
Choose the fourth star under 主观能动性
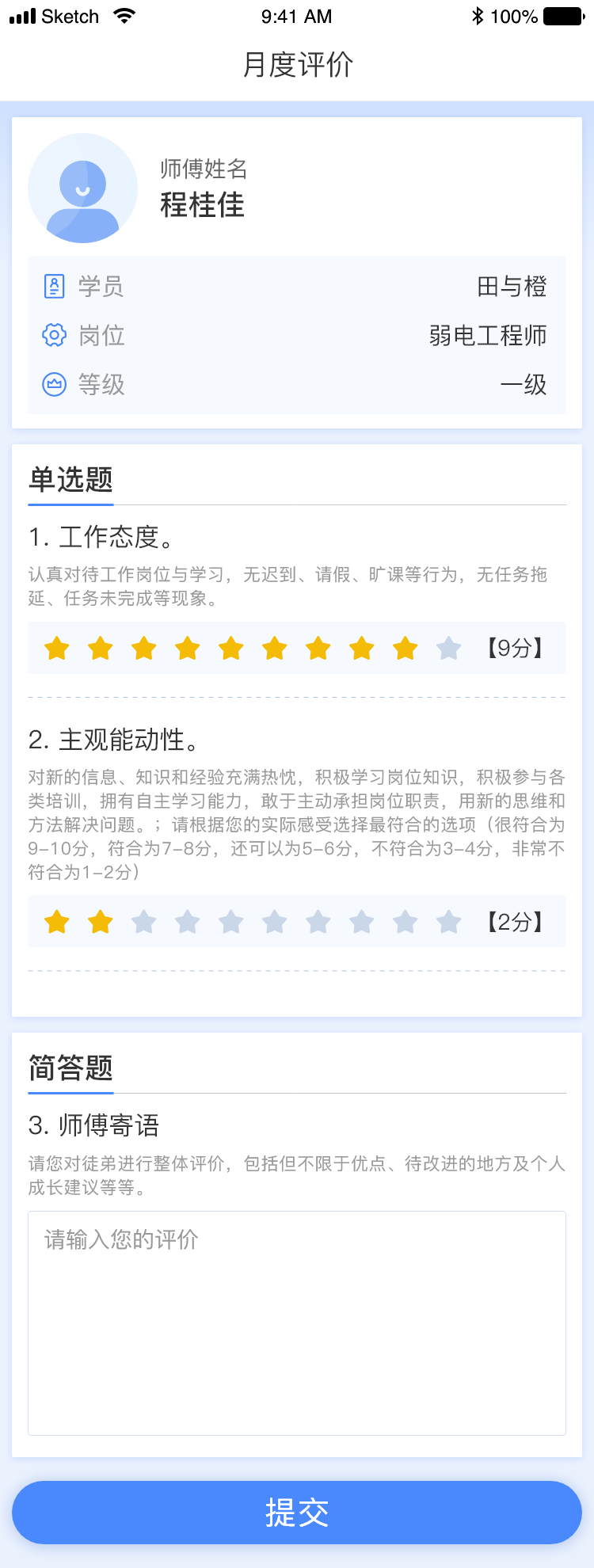[188, 922]
